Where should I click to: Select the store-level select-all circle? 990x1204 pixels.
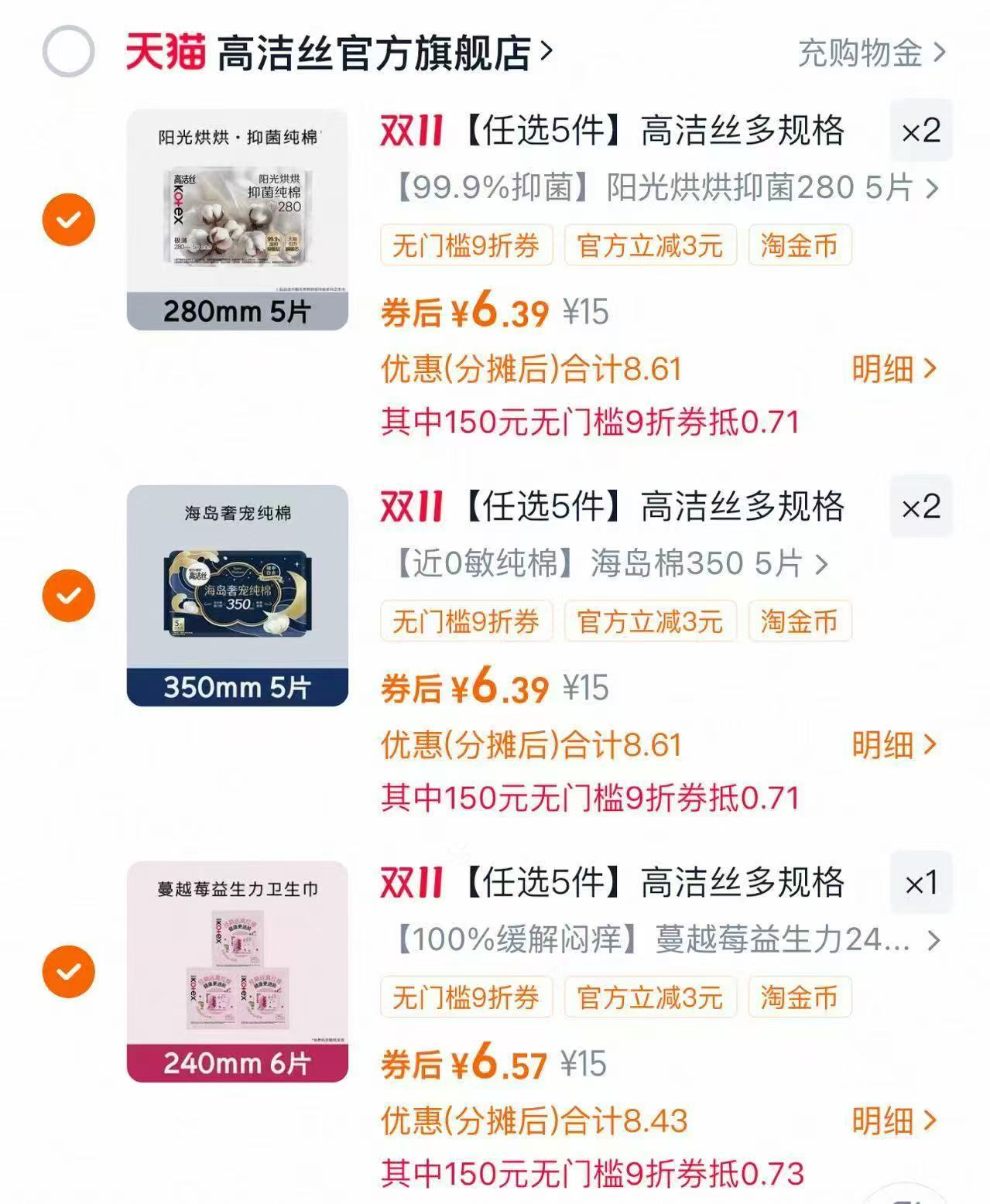(x=69, y=49)
